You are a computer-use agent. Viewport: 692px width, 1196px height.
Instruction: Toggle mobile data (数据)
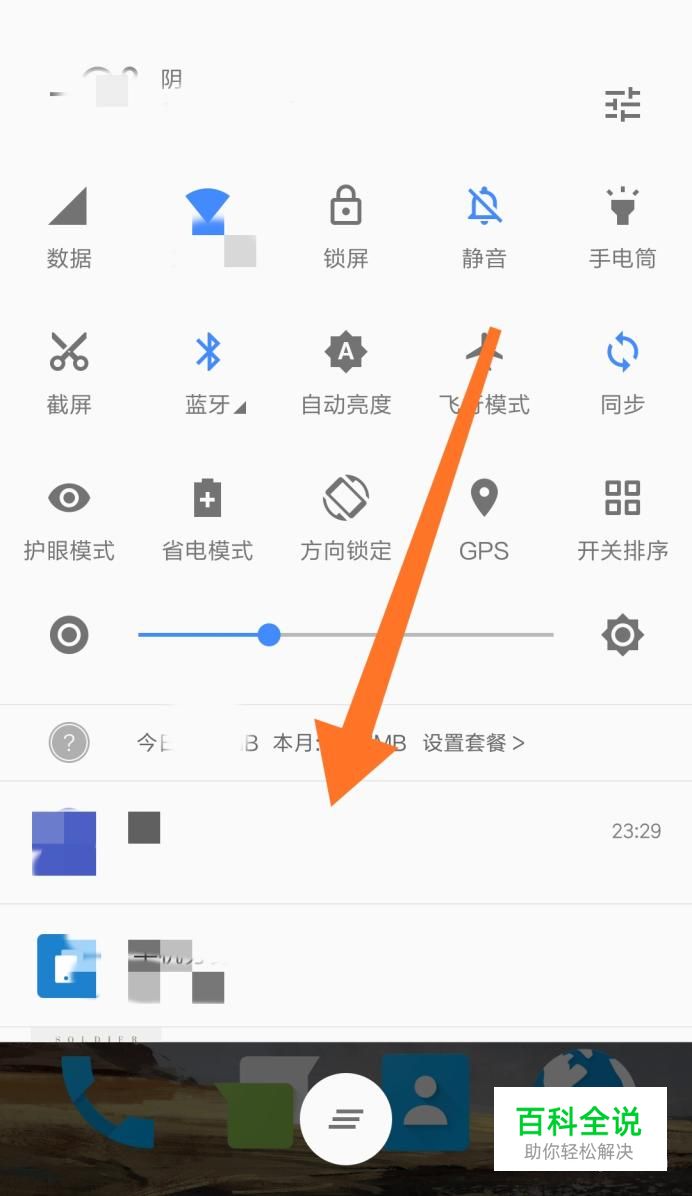coord(69,227)
